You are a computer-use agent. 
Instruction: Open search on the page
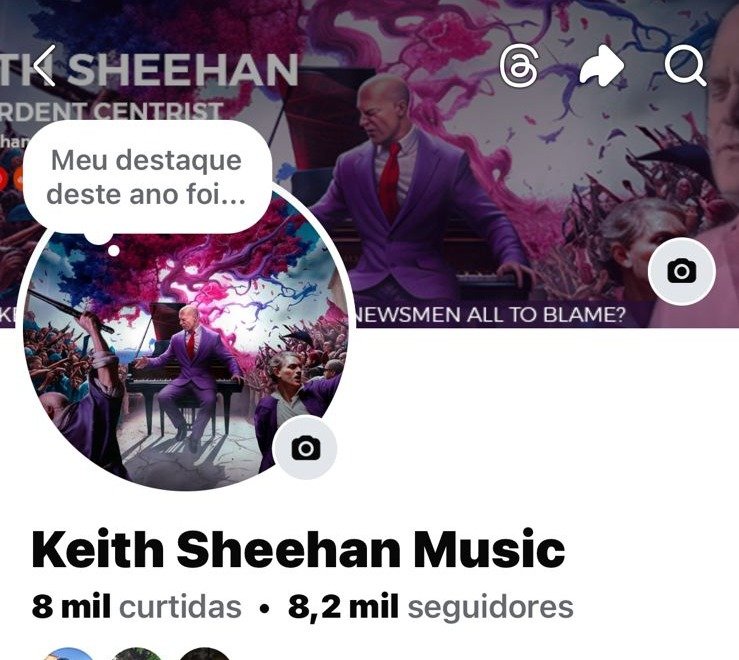click(x=685, y=67)
